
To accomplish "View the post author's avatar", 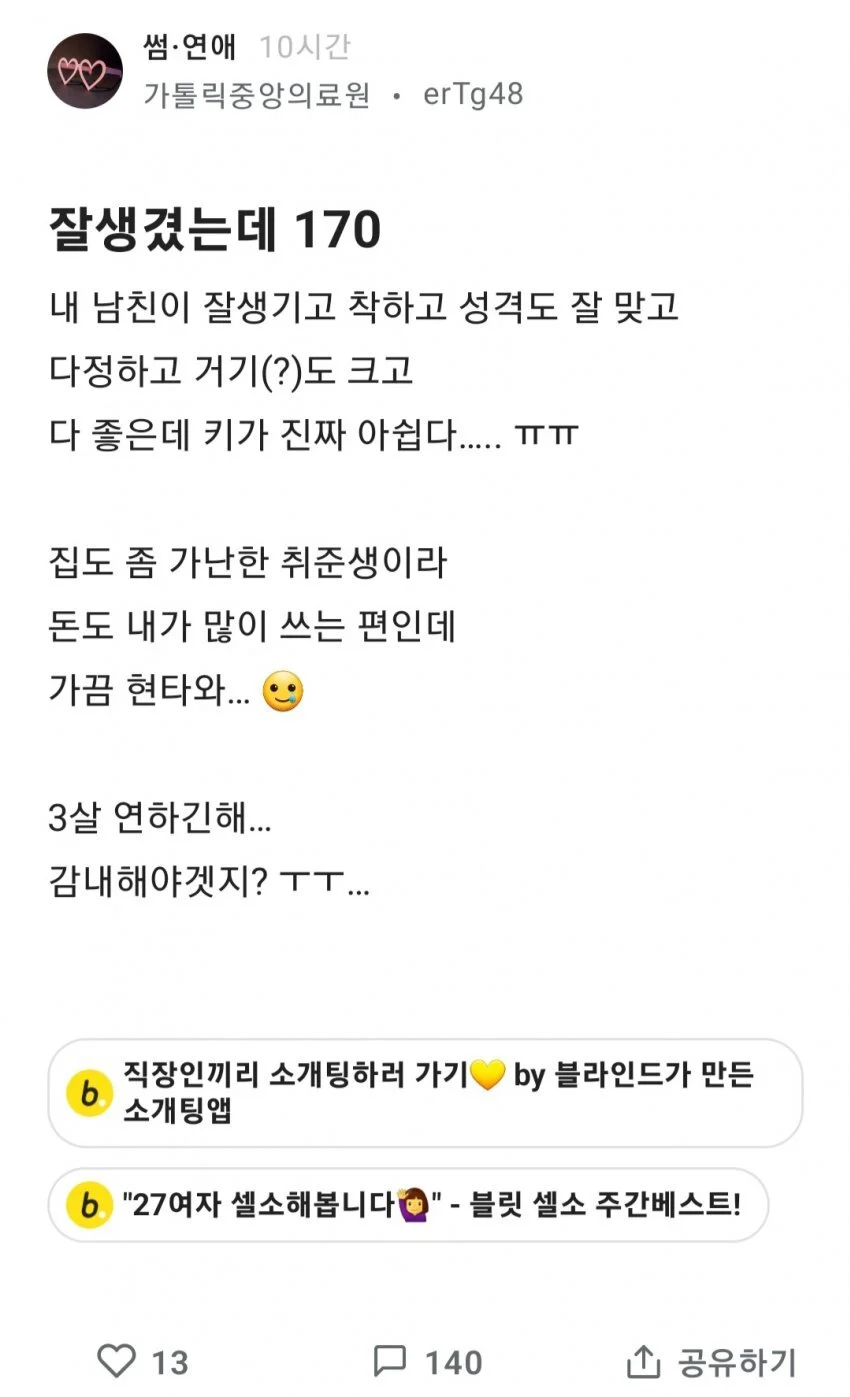I will (85, 71).
